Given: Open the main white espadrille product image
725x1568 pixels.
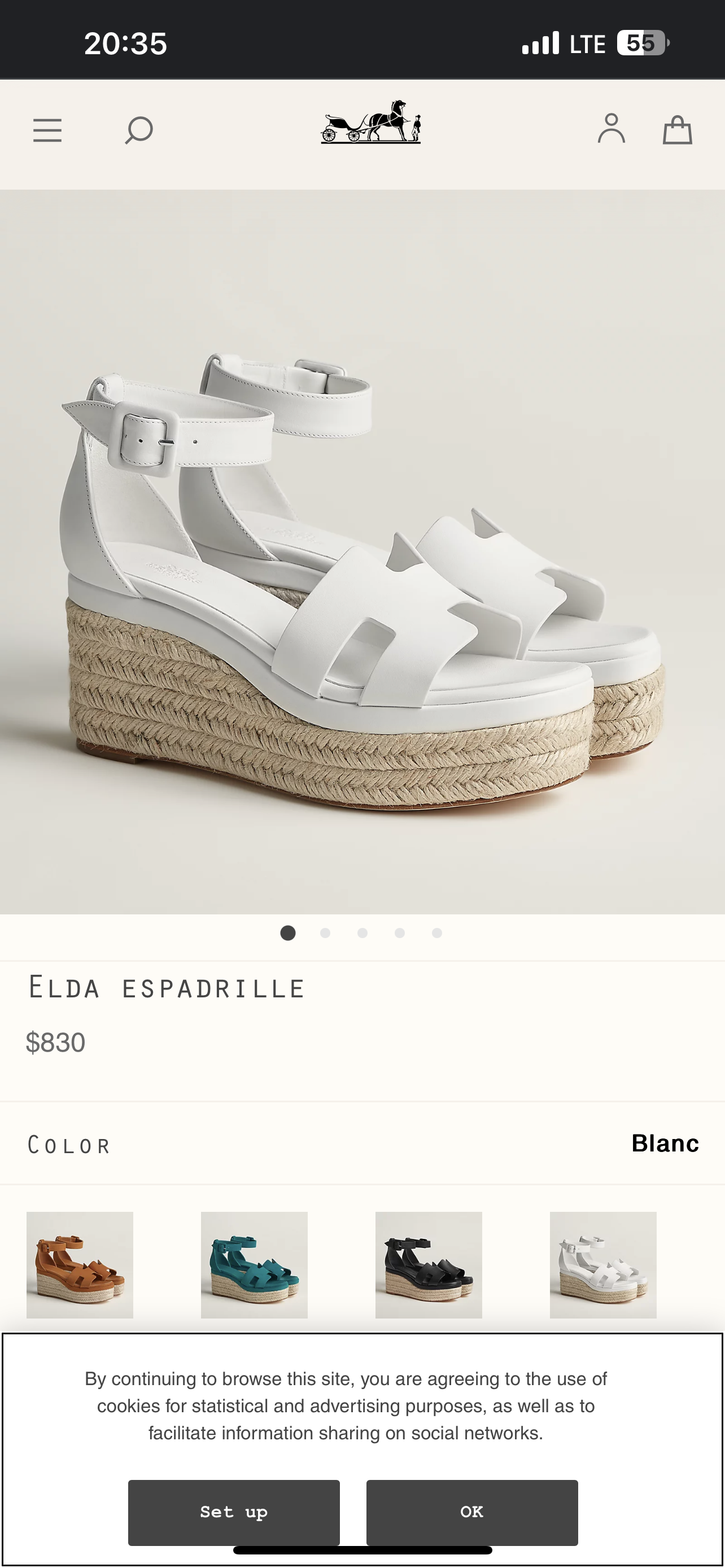Looking at the screenshot, I should (362, 551).
